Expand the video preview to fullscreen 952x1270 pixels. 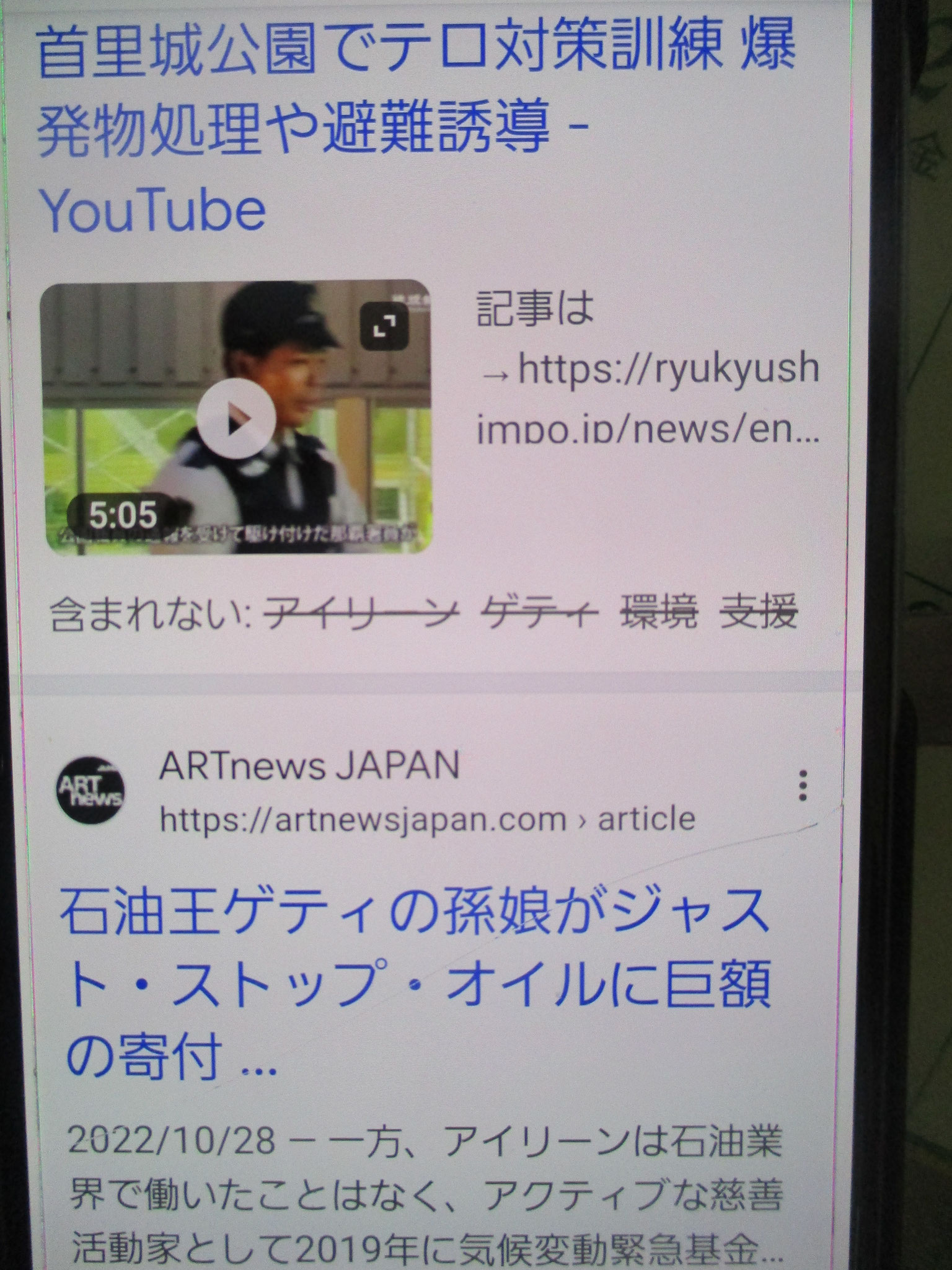pyautogui.click(x=384, y=328)
